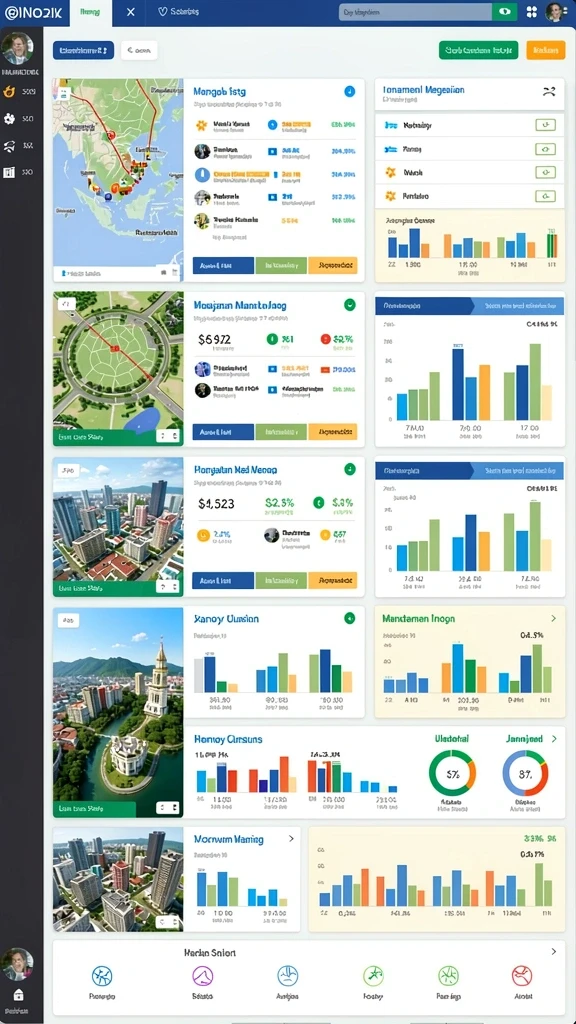Tap the orange button at the top right
The width and height of the screenshot is (576, 1024).
pos(545,50)
